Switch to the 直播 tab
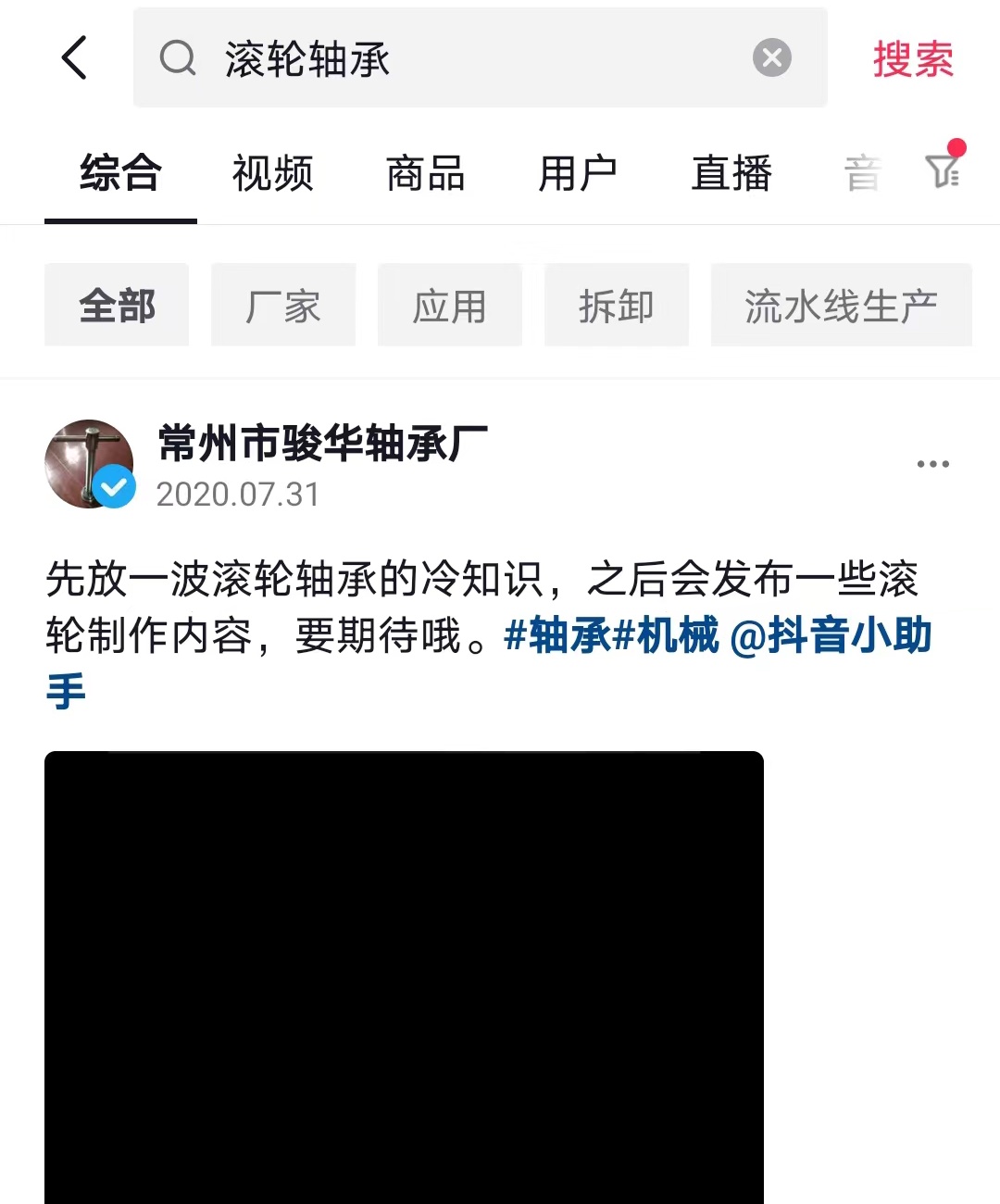Screen dimensions: 1000x1204 click(x=731, y=173)
